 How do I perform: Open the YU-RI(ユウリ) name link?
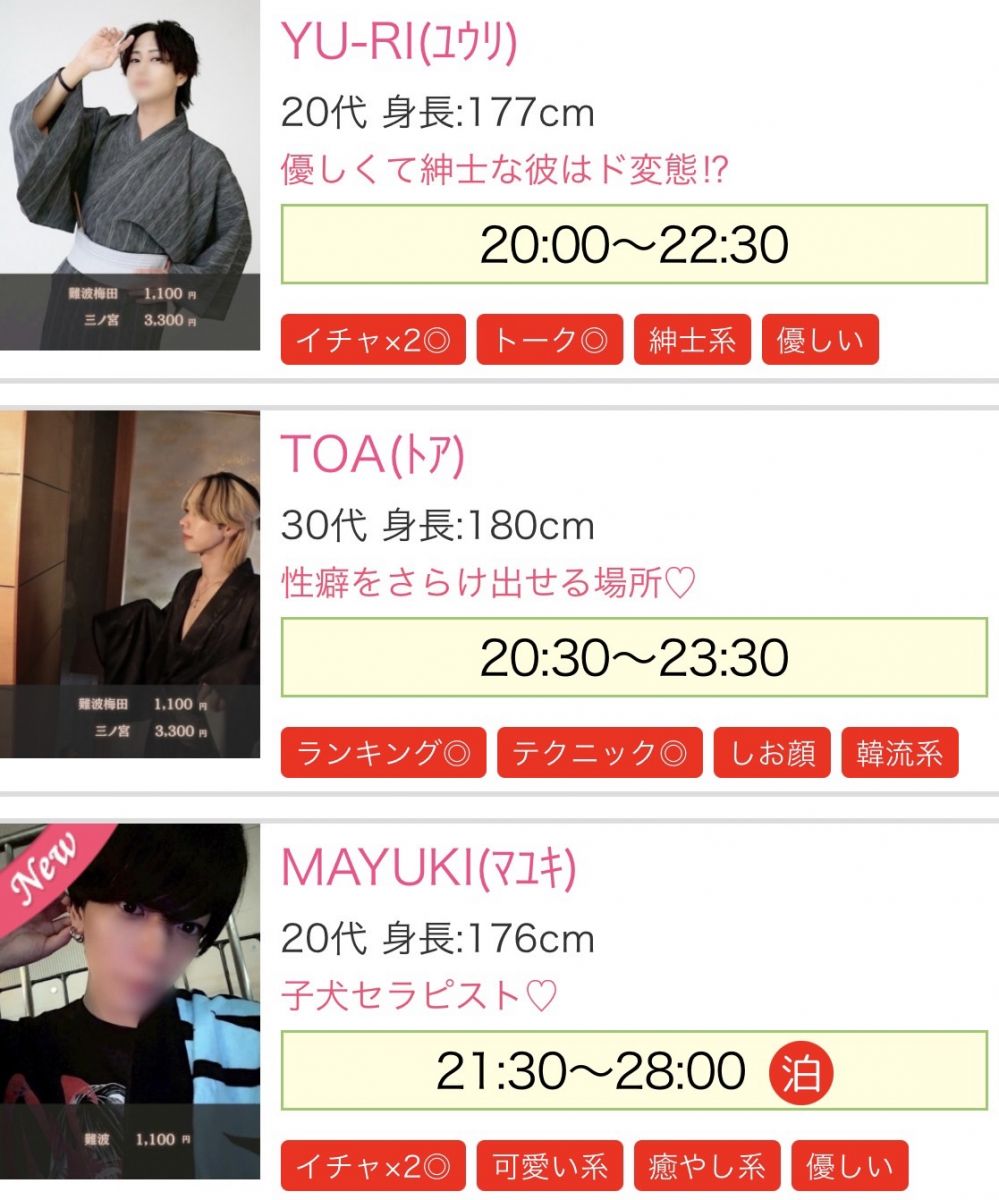(399, 41)
